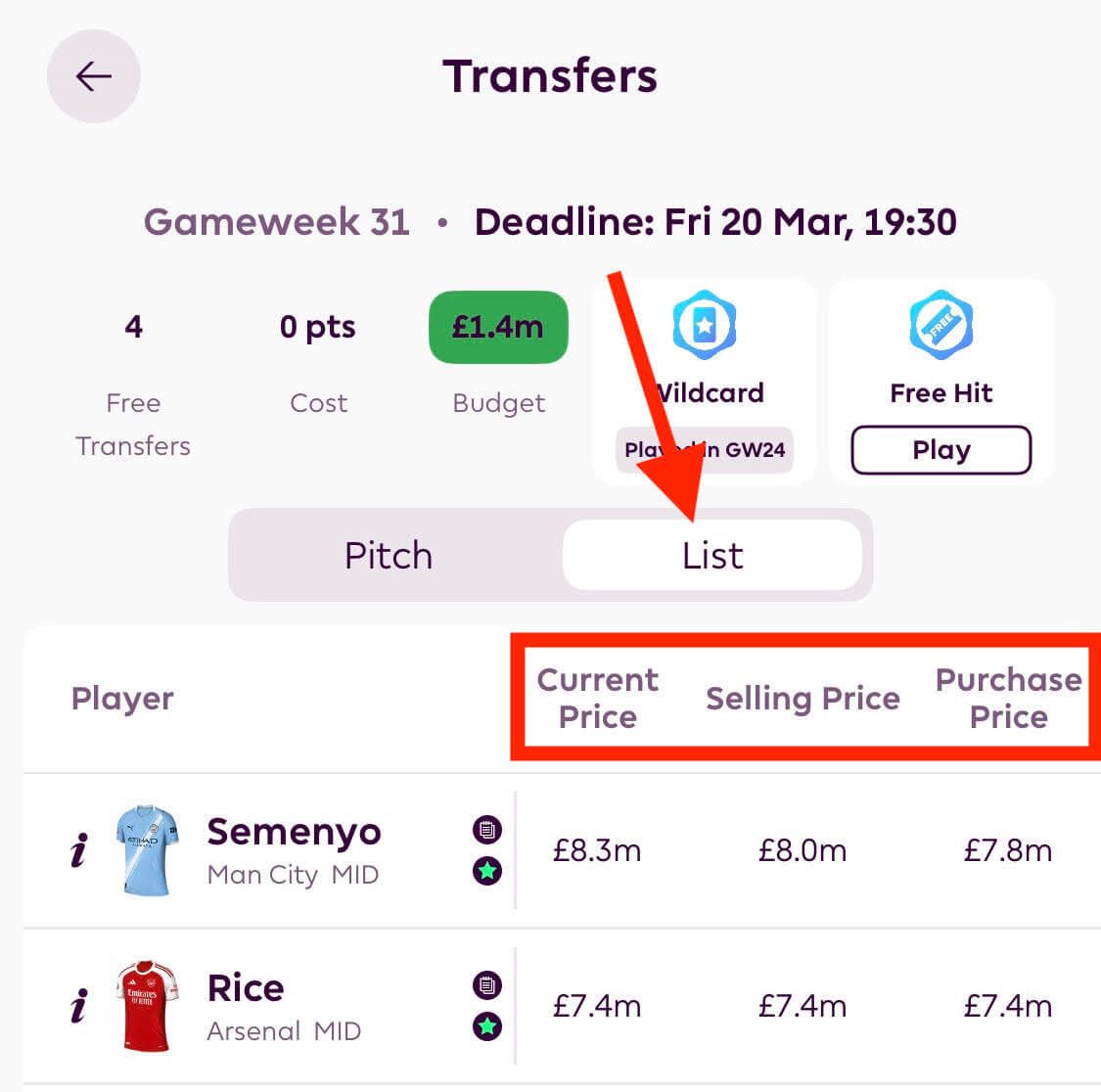Viewport: 1101px width, 1092px height.
Task: Sort by Current Price column
Action: coord(597,698)
